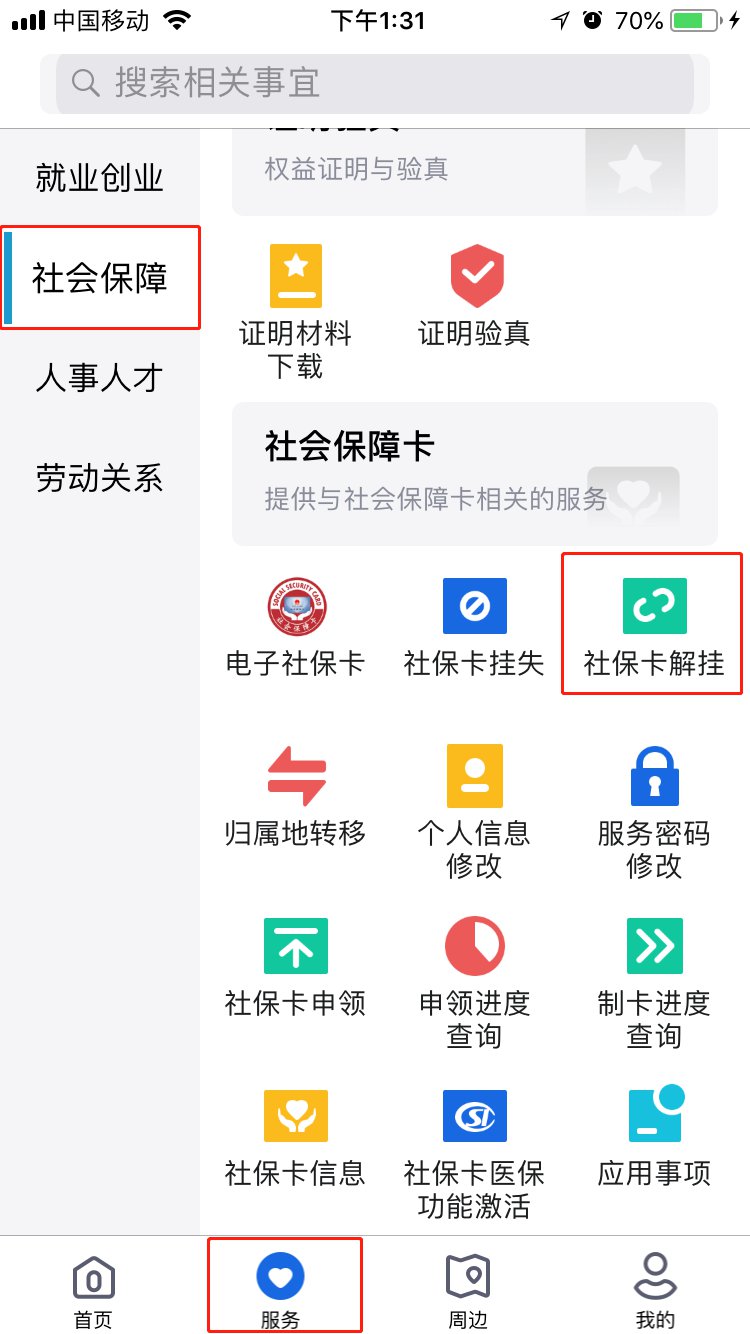750x1334 pixels.
Task: Open 归属地转移
Action: 296,797
